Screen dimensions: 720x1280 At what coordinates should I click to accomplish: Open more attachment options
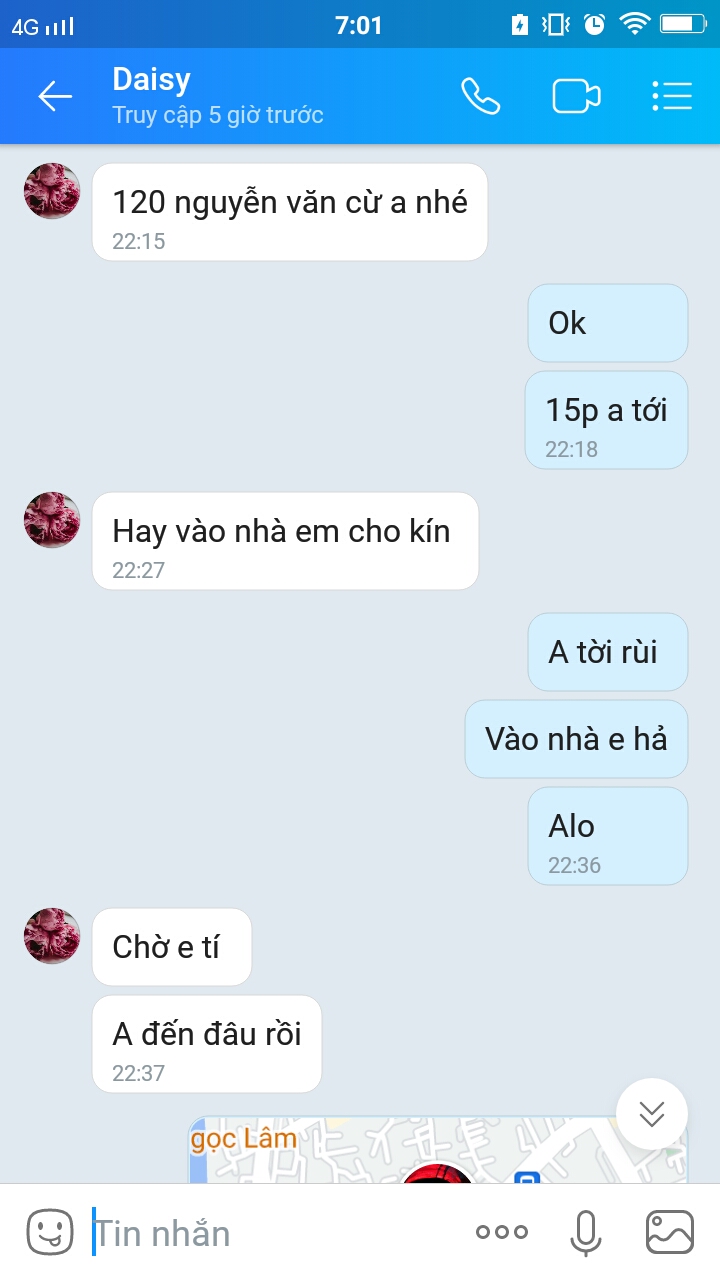[501, 1232]
